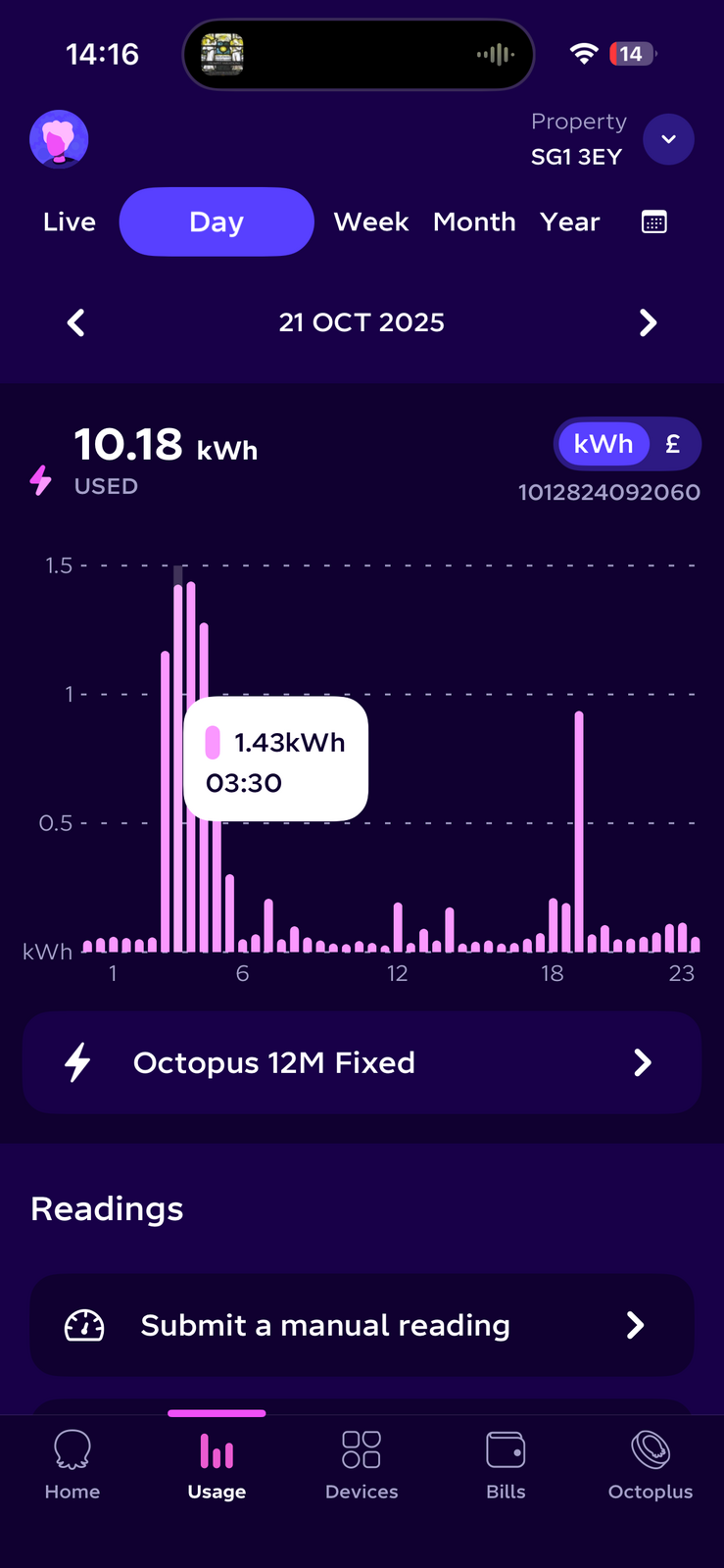Select the Week usage view
The image size is (724, 1568).
(x=370, y=222)
